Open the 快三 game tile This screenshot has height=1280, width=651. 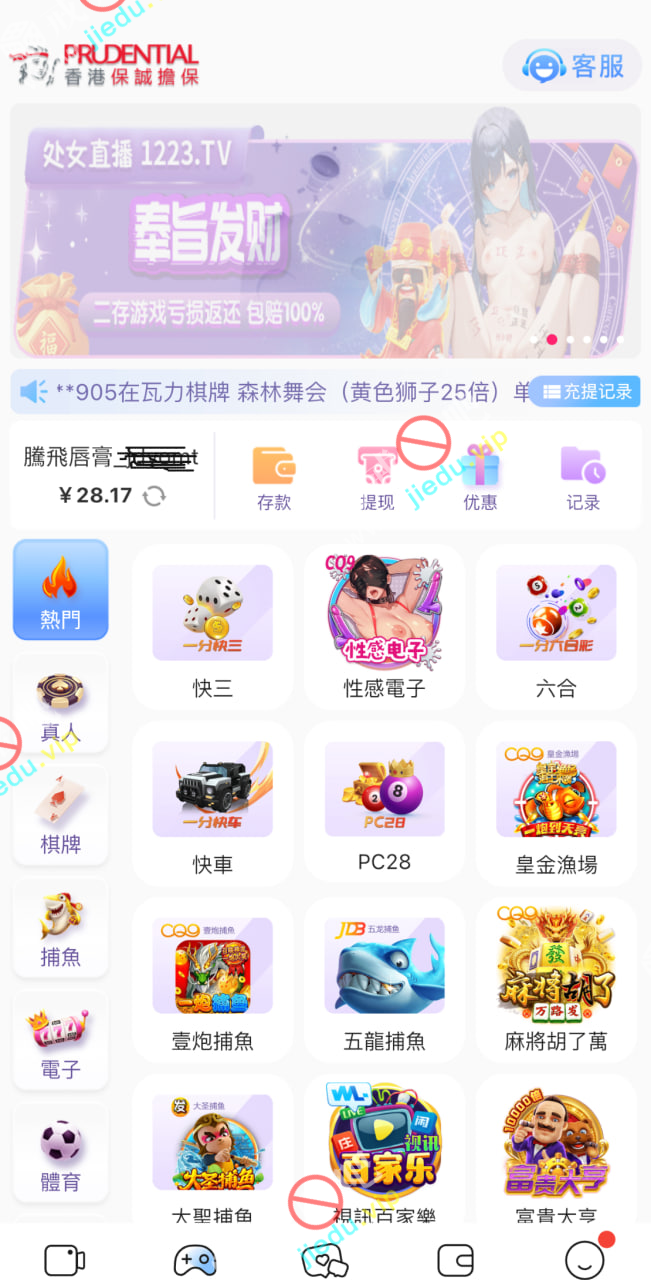pyautogui.click(x=212, y=628)
